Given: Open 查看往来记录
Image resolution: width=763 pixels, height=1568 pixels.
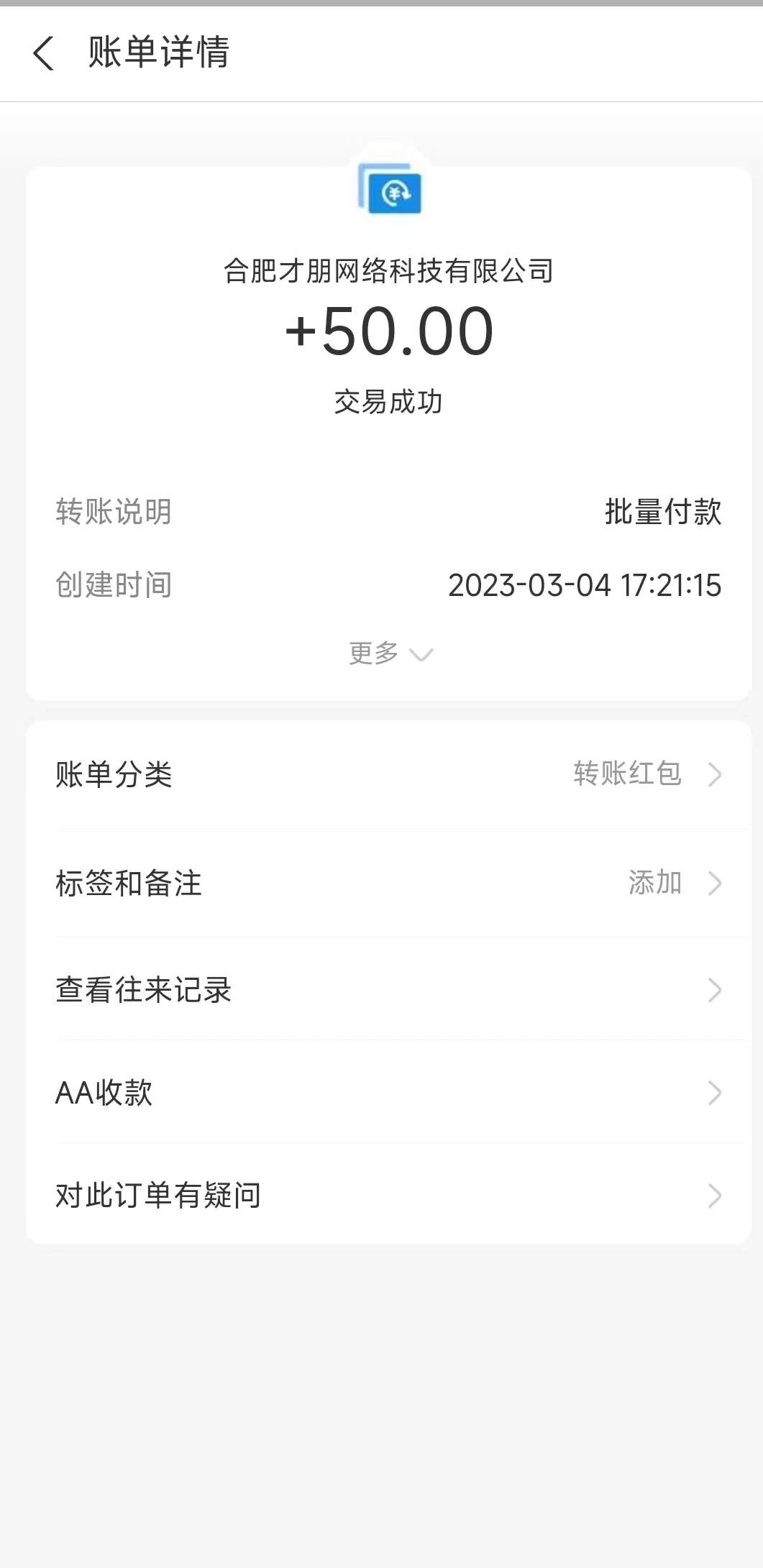Looking at the screenshot, I should [388, 990].
